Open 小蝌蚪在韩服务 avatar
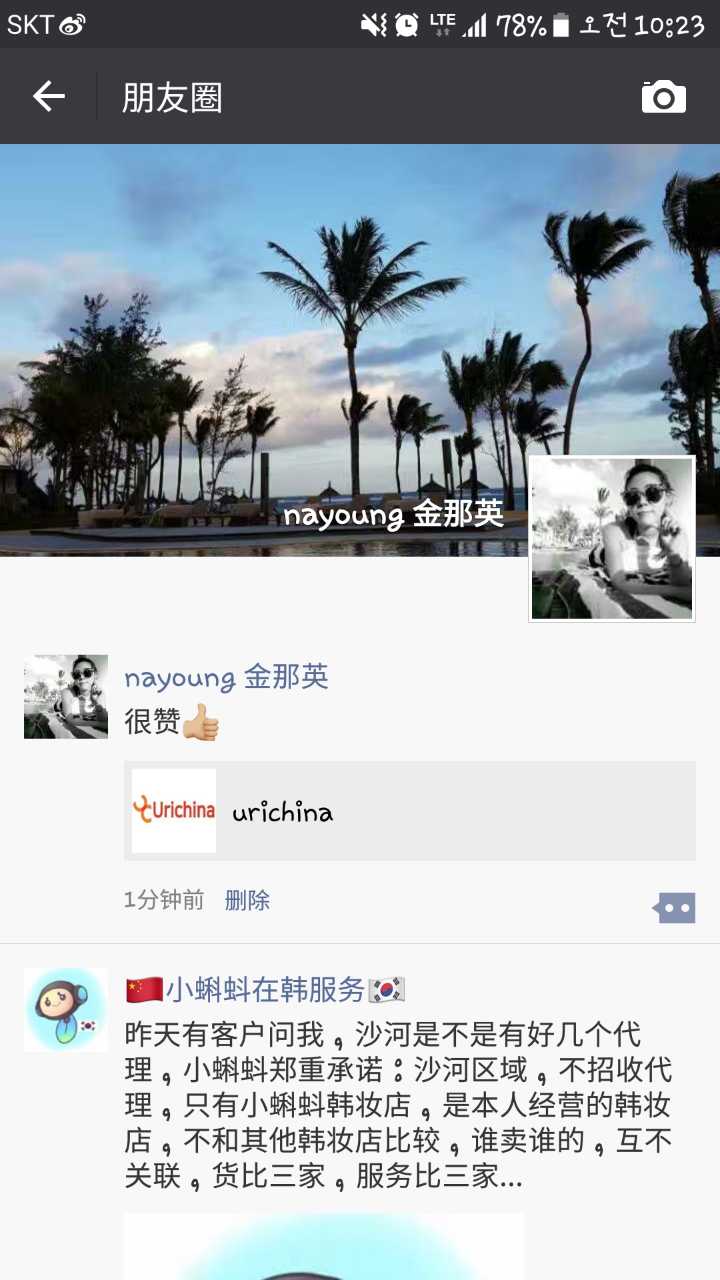Viewport: 720px width, 1280px height. (66, 1009)
